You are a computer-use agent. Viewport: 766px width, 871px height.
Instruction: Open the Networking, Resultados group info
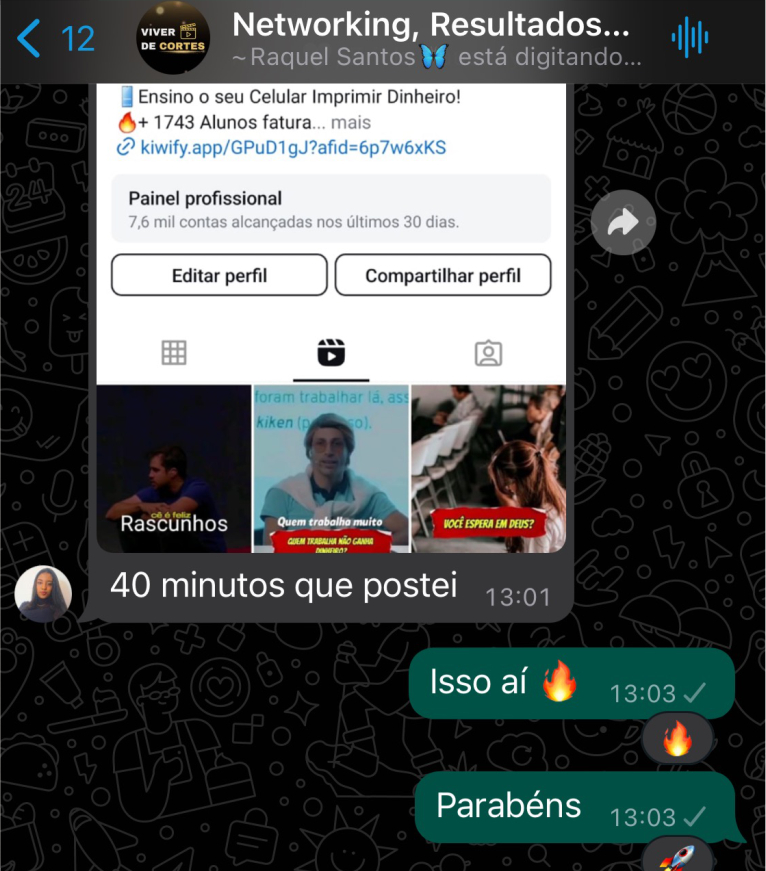pos(430,38)
